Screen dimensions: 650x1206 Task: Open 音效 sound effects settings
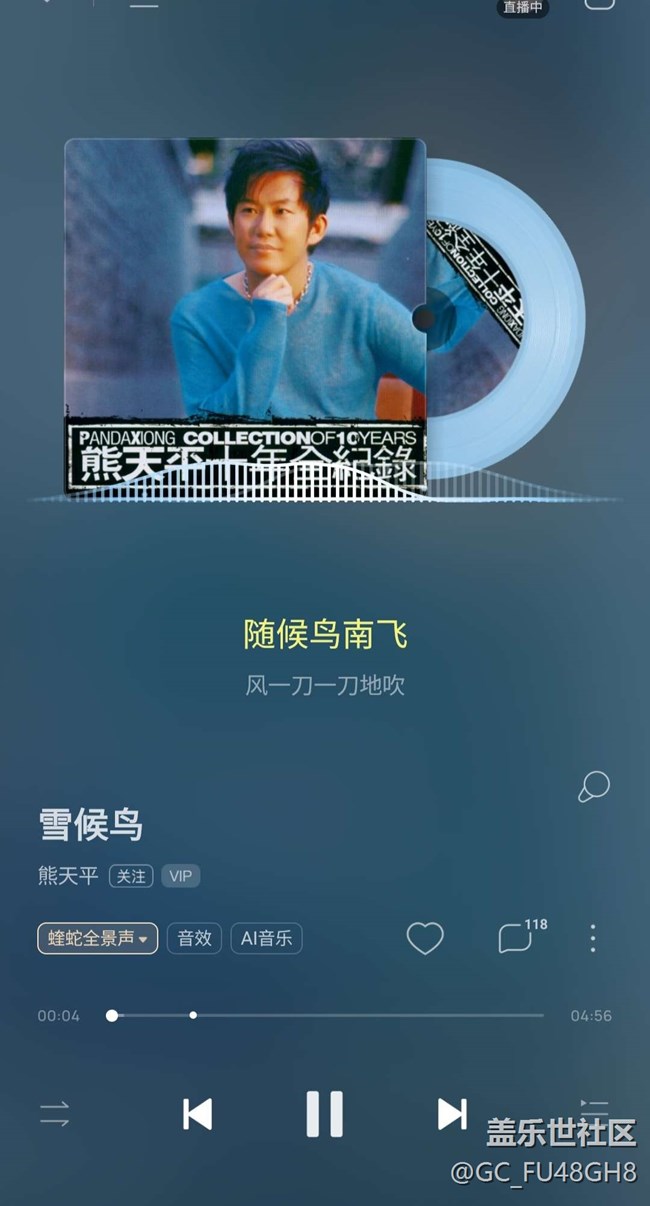coord(194,938)
